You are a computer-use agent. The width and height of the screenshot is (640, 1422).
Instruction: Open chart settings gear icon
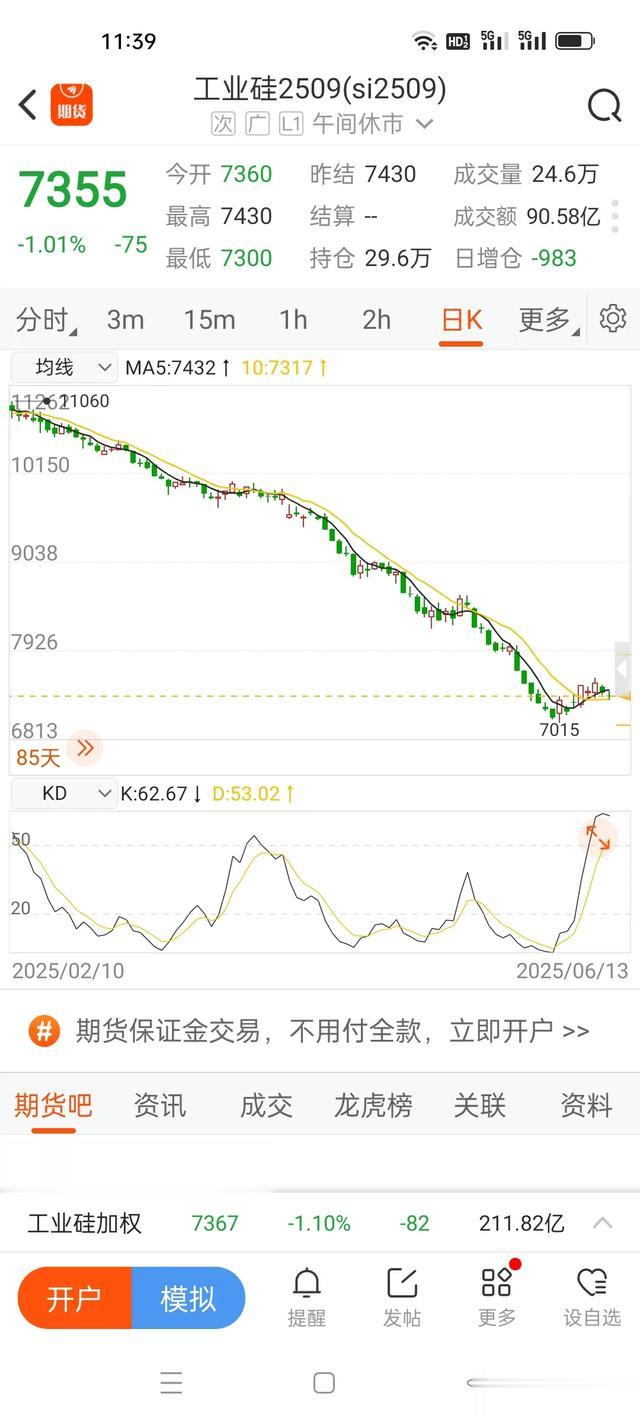click(x=612, y=319)
